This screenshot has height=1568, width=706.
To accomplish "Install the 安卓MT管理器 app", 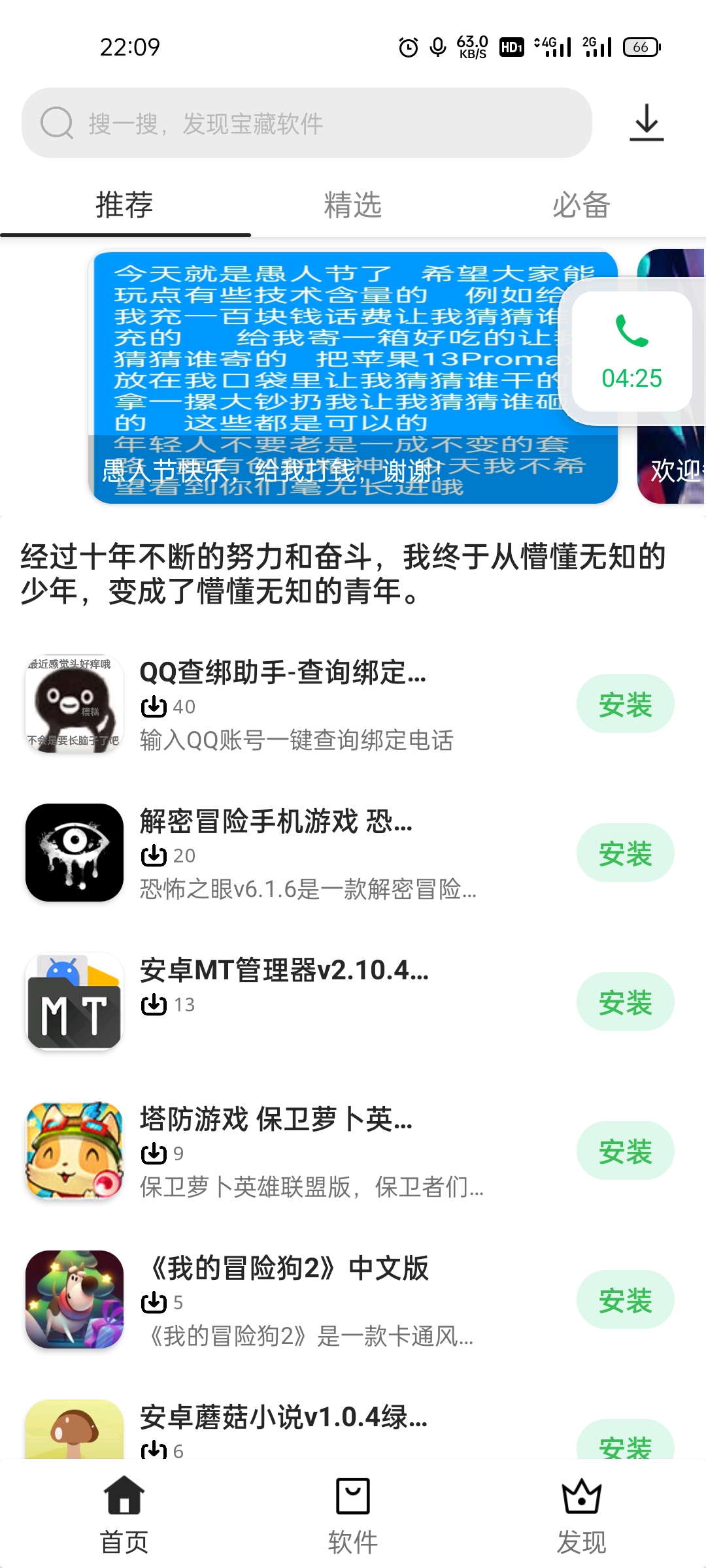I will [x=625, y=1001].
